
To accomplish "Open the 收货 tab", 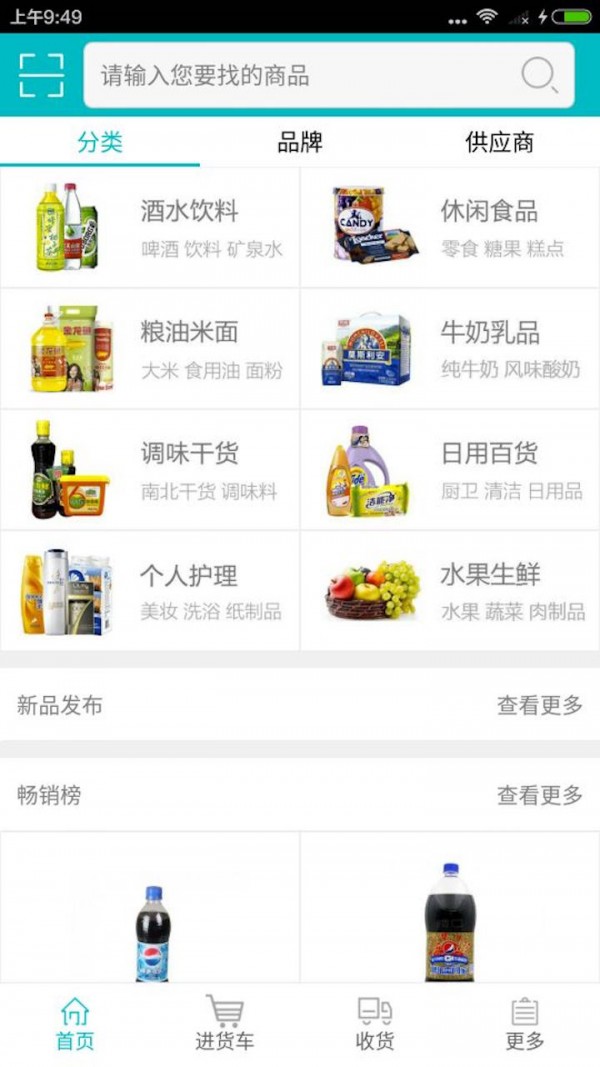I will point(375,1024).
